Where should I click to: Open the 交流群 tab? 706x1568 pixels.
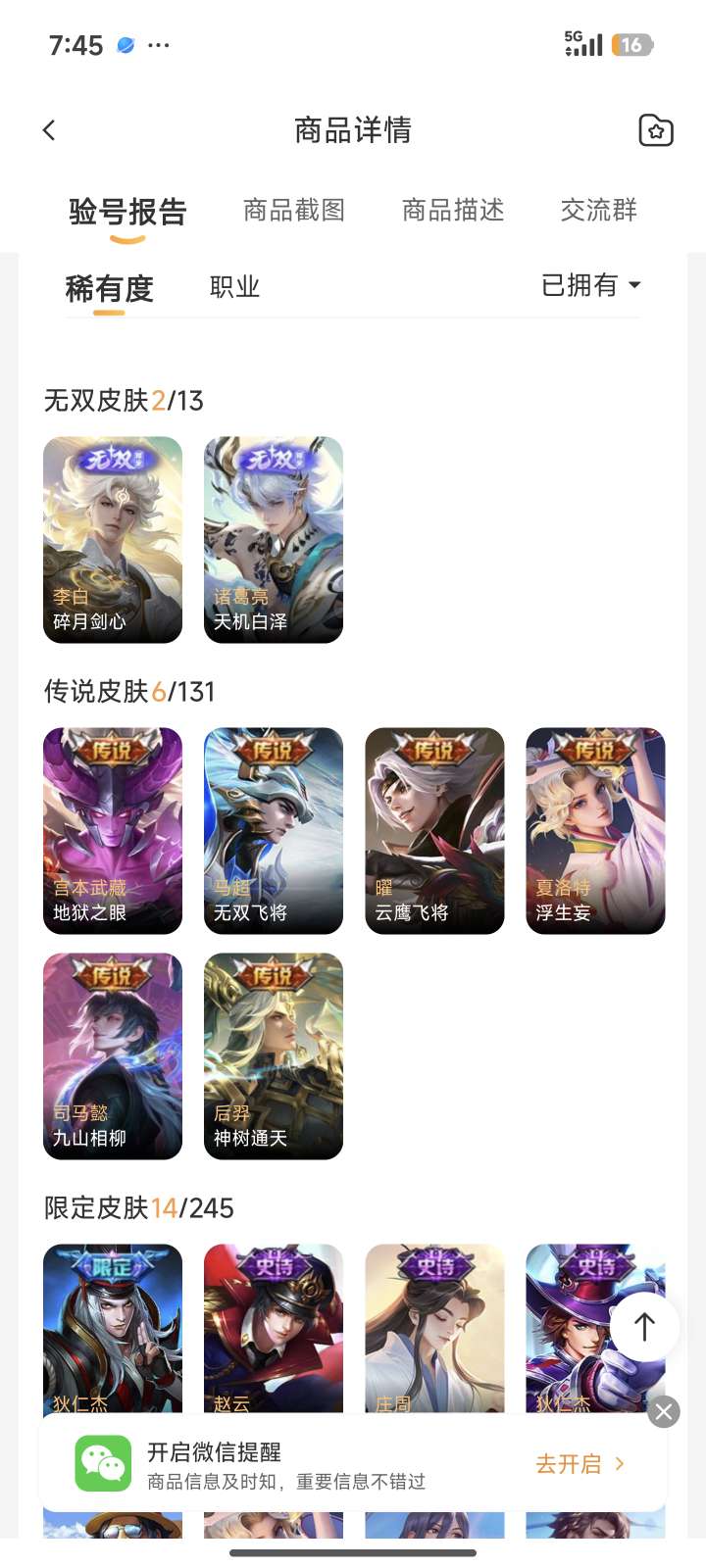point(598,210)
